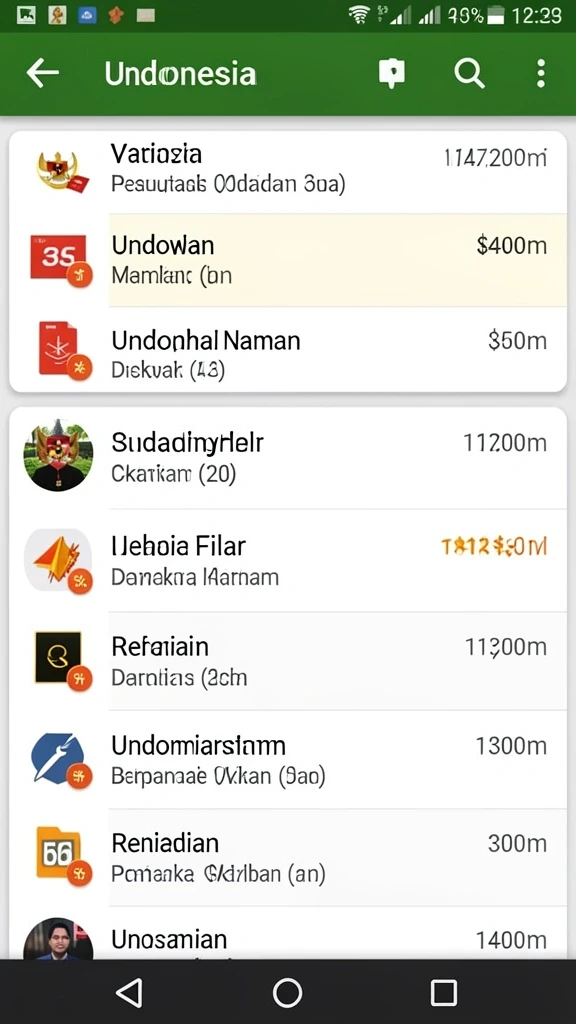Open the Unosamian entry
Viewport: 576px width, 1024px height.
[288, 933]
